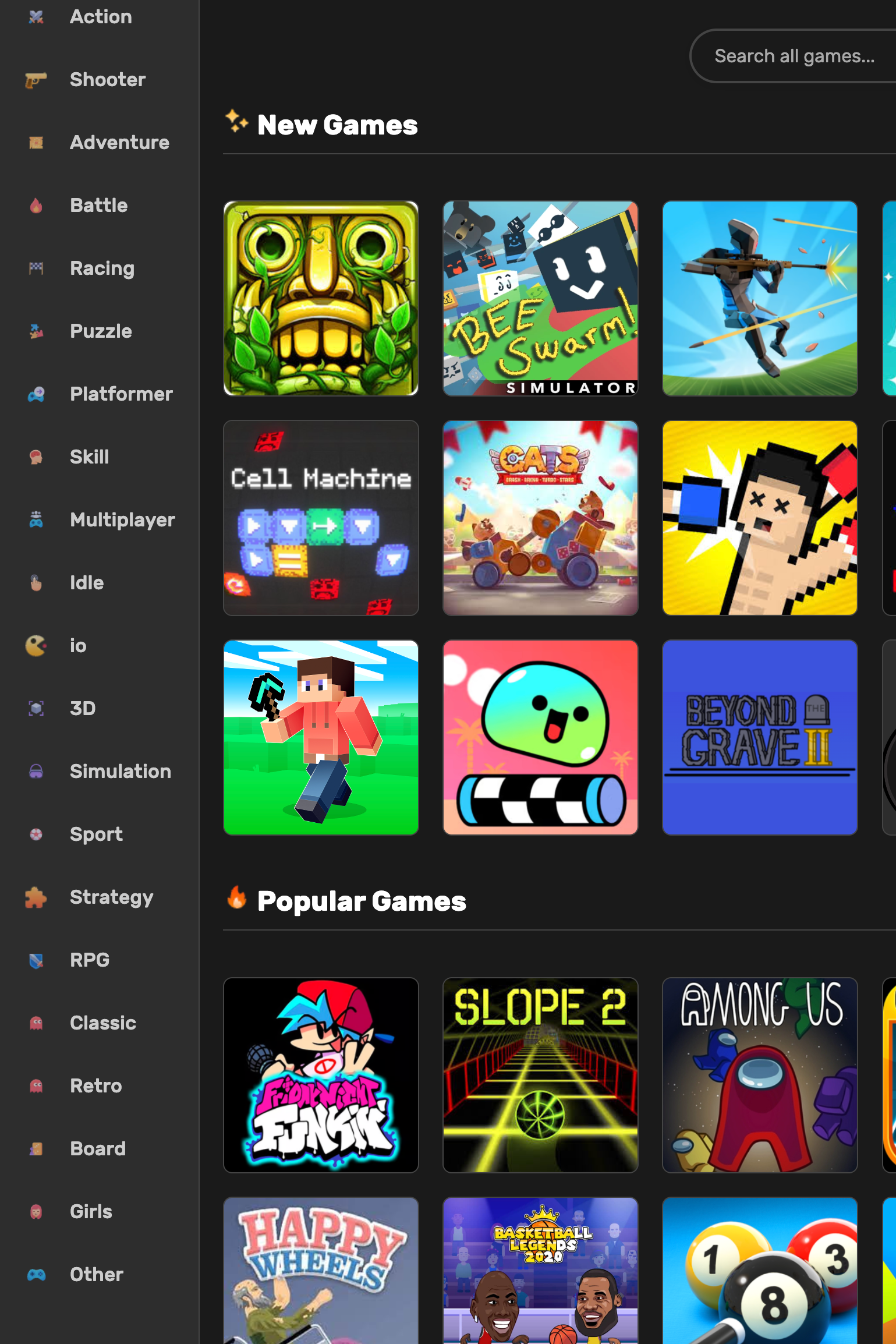Go to Multiplayer games
The width and height of the screenshot is (896, 1344).
[x=122, y=519]
